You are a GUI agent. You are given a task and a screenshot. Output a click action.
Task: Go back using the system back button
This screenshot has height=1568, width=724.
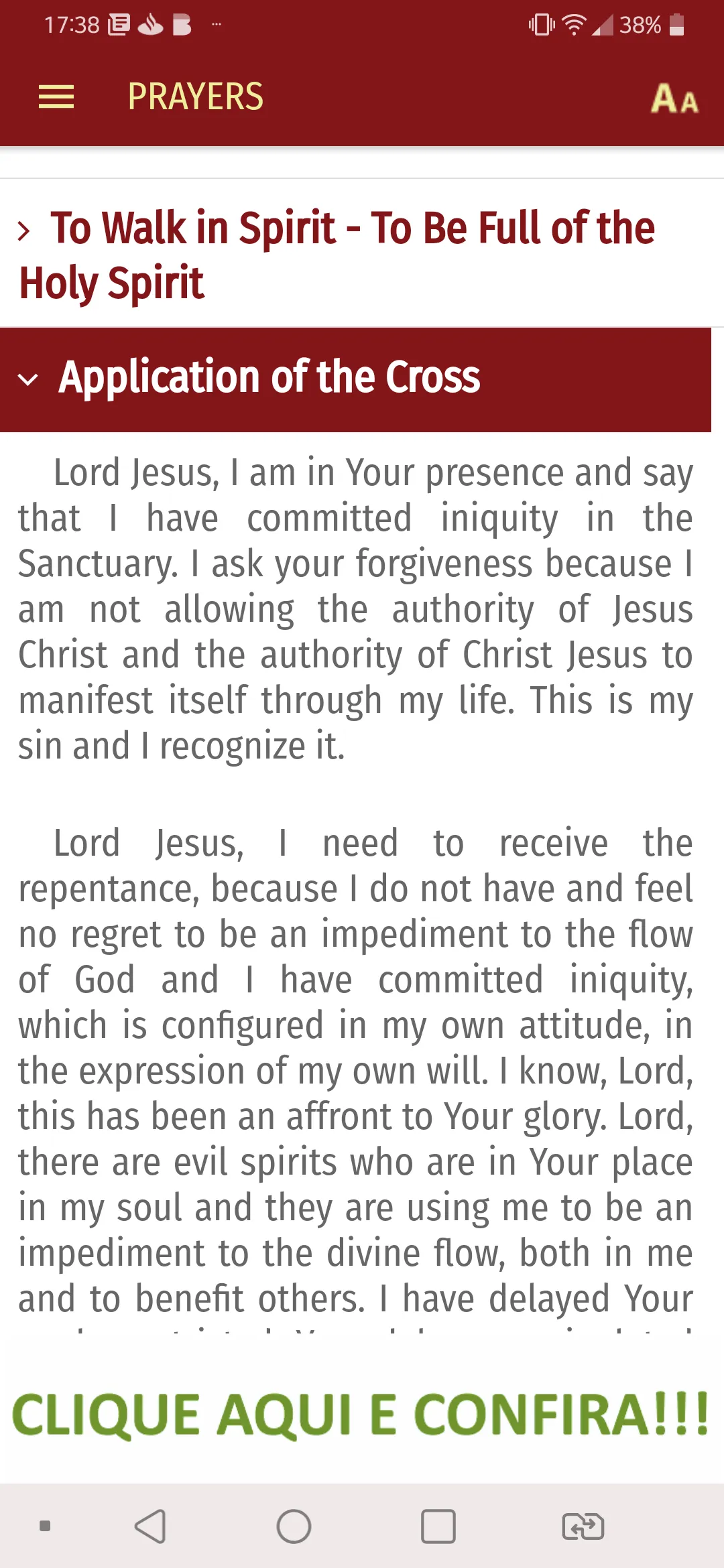[x=150, y=1526]
